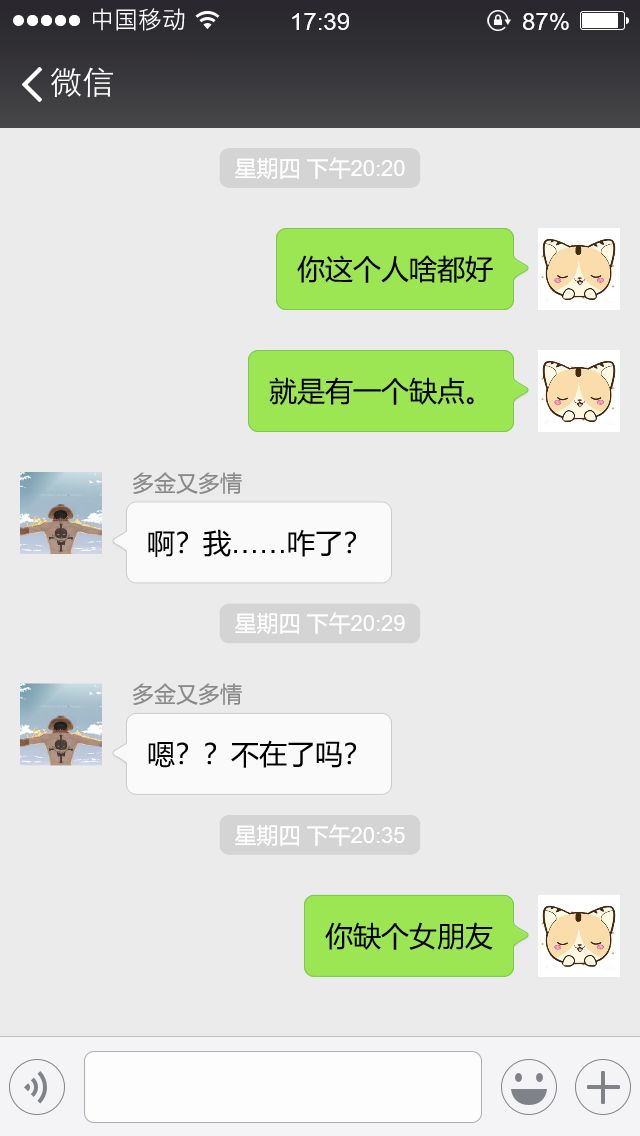Open 多金又多情's avatar beside 啊？我……咋了？
640x1136 pixels.
[61, 513]
